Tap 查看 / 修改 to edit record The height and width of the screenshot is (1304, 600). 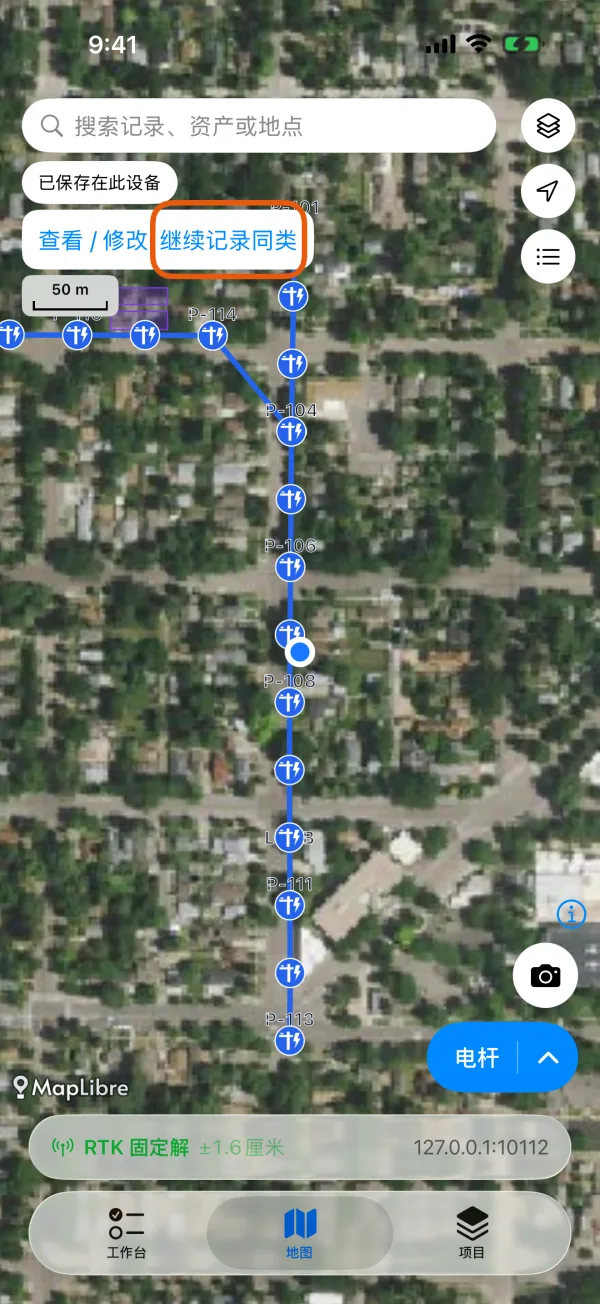pyautogui.click(x=93, y=240)
